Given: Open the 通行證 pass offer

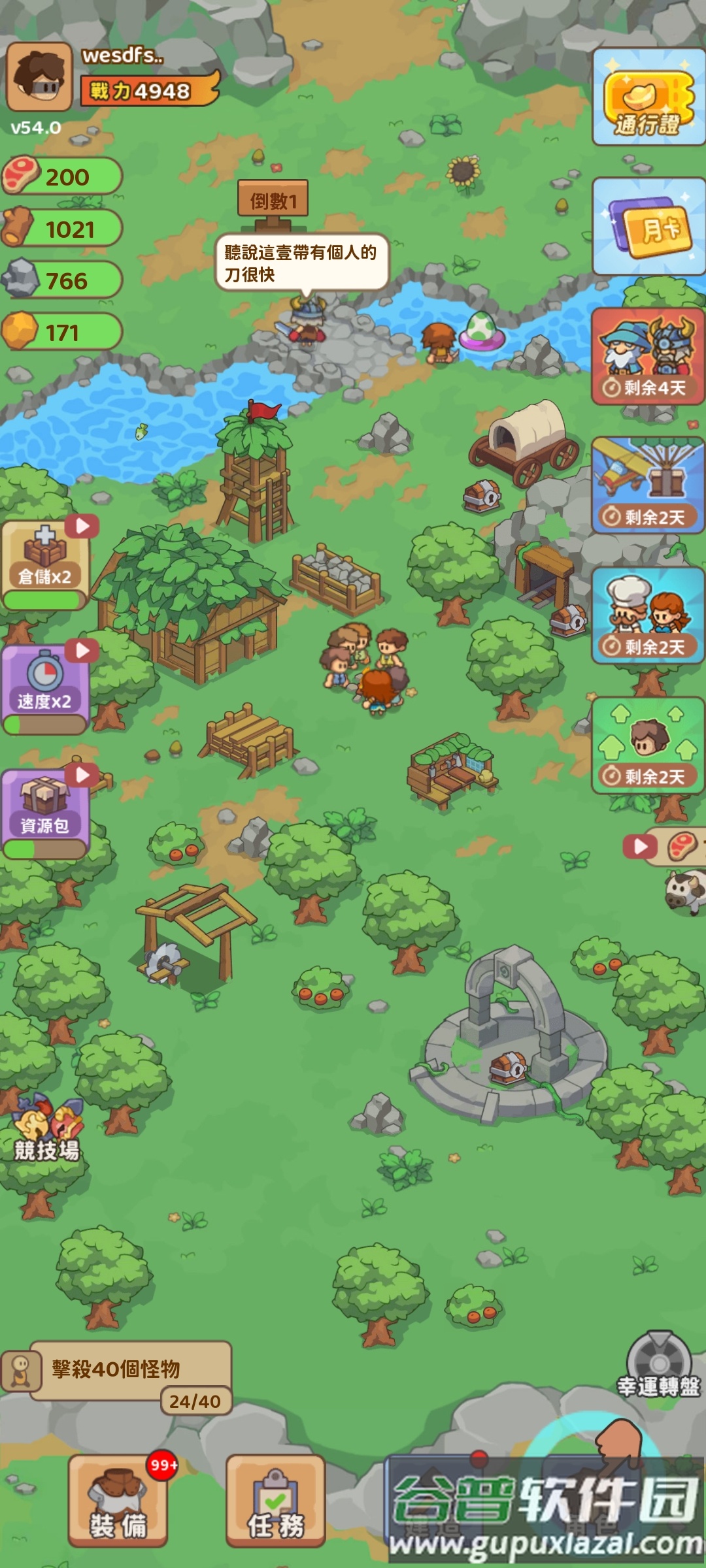Looking at the screenshot, I should click(648, 97).
